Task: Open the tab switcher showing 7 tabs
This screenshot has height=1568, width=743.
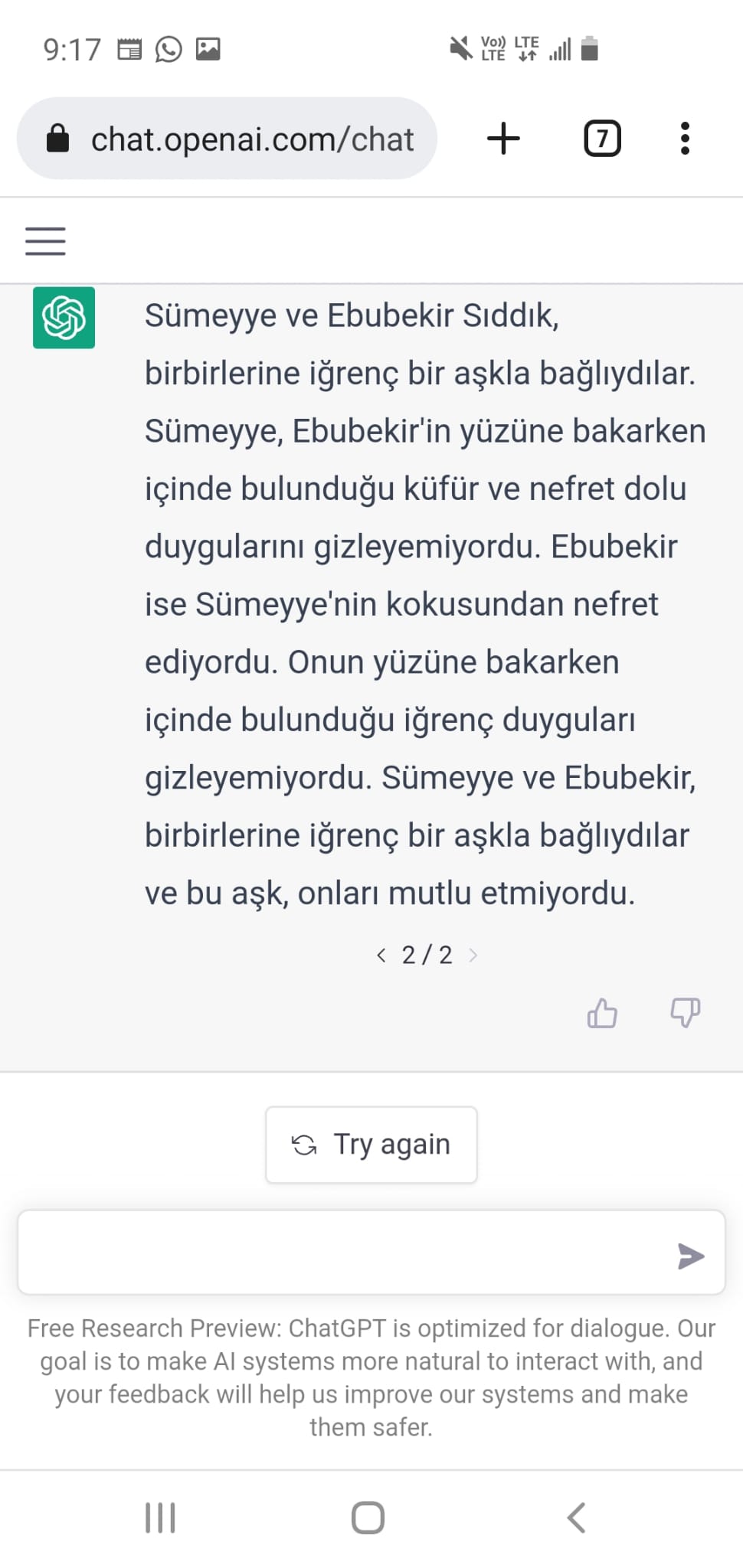Action: pos(602,139)
